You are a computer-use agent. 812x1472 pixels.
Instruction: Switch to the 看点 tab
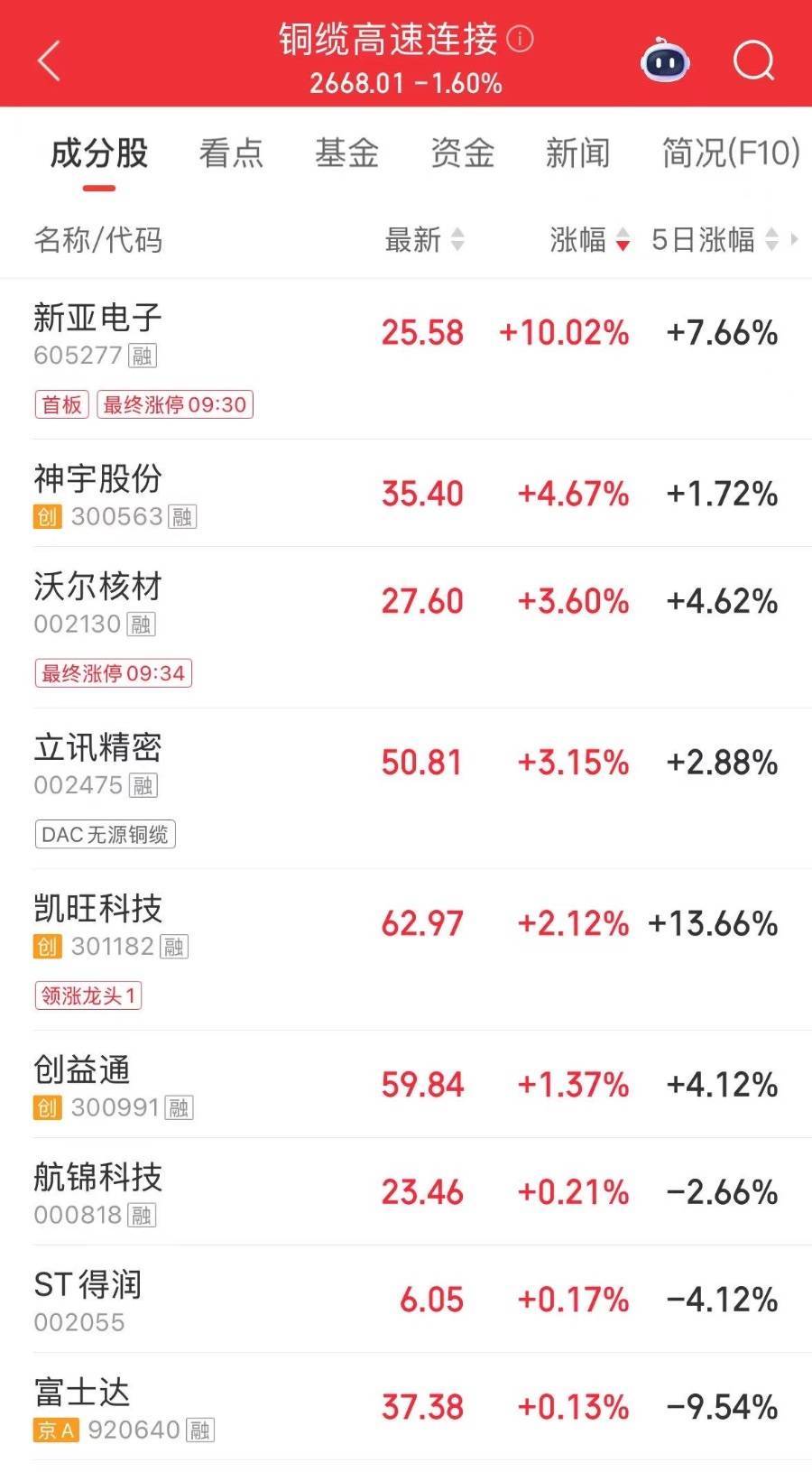tap(231, 153)
